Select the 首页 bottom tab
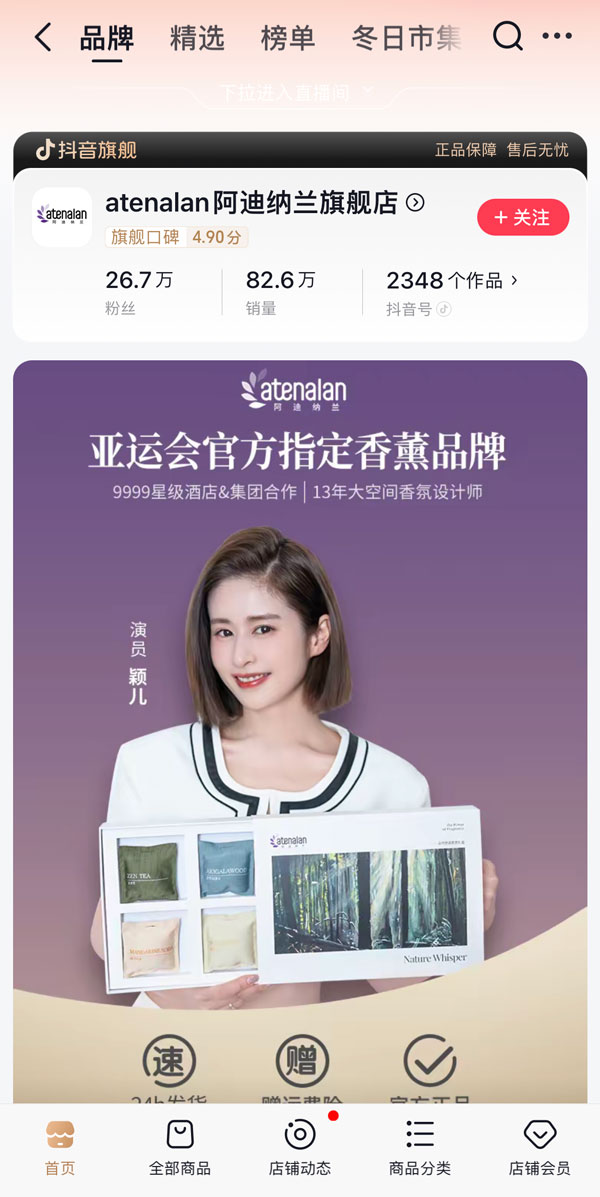The height and width of the screenshot is (1197, 600). pos(60,1147)
